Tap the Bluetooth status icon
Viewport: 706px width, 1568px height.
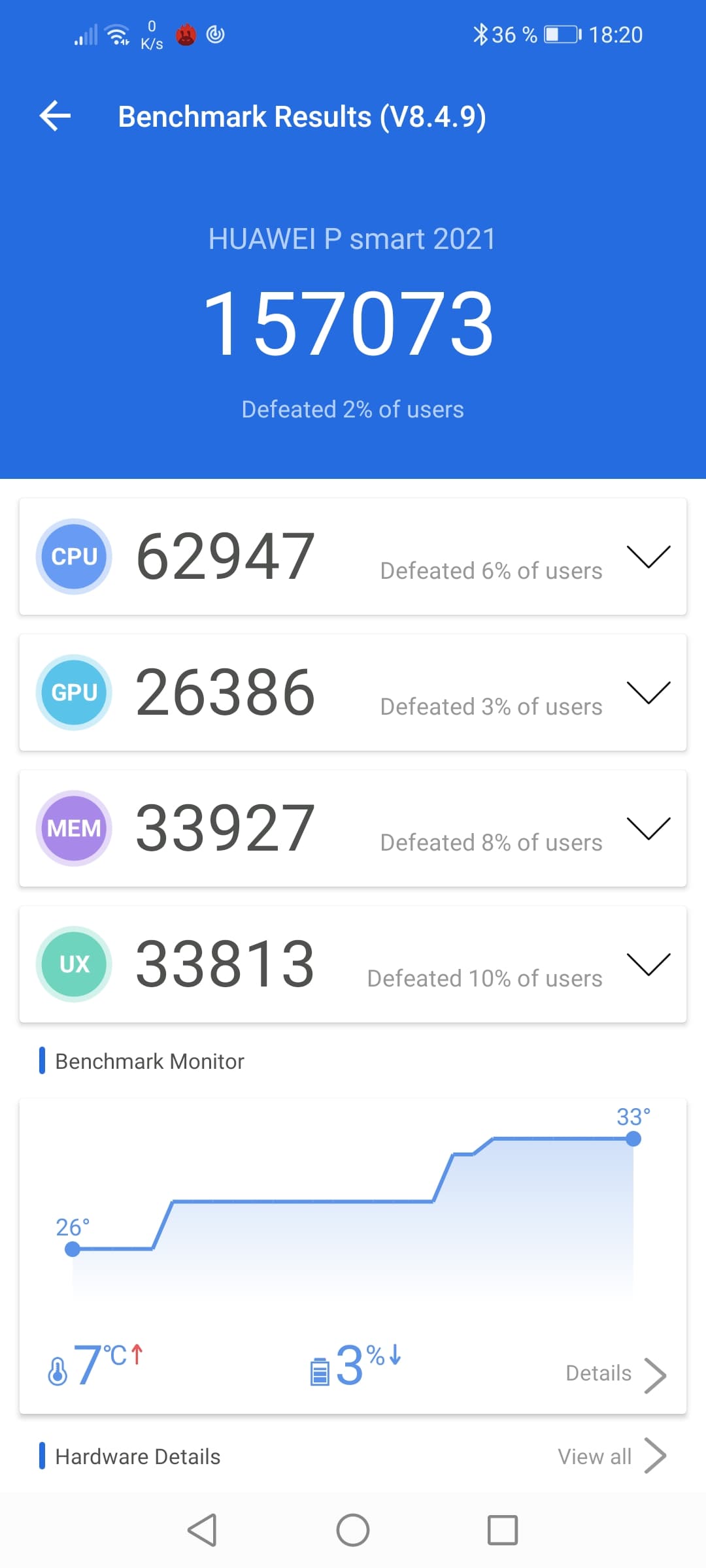[x=481, y=34]
